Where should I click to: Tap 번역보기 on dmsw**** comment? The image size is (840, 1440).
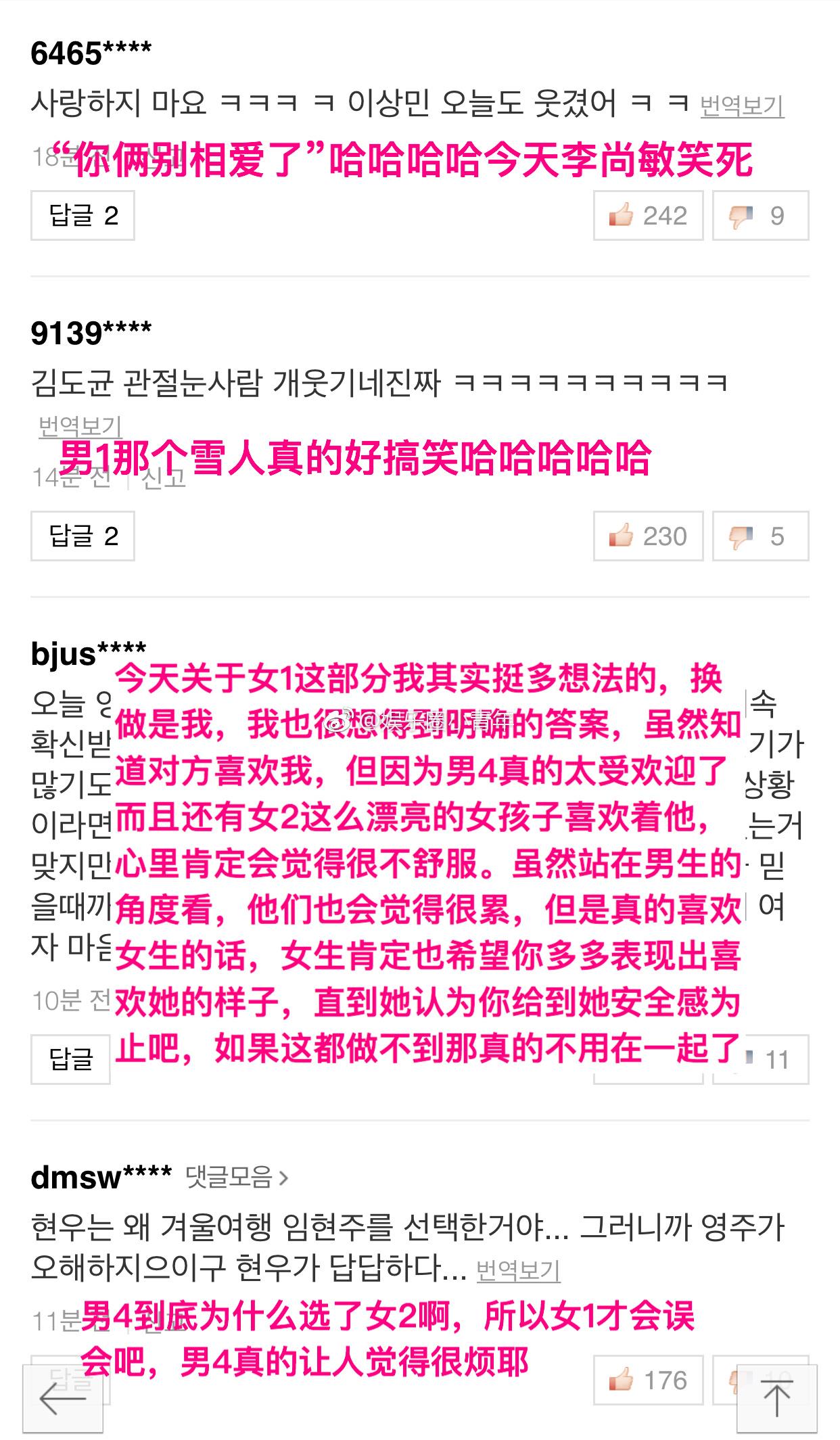point(518,1270)
